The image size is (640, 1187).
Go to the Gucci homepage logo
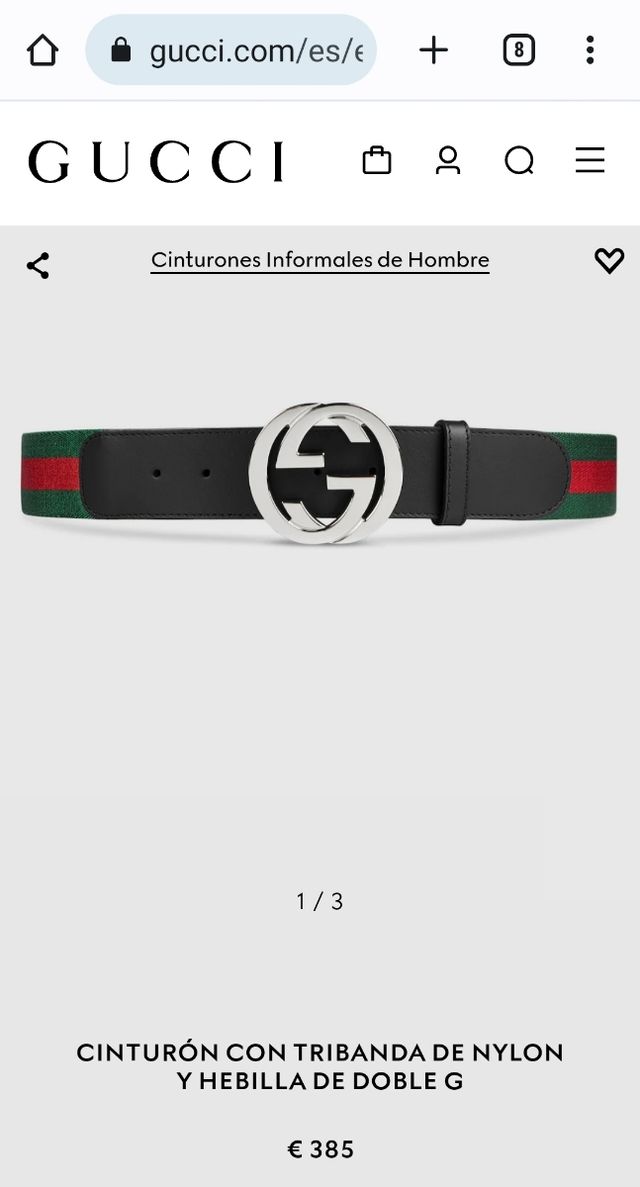click(156, 161)
